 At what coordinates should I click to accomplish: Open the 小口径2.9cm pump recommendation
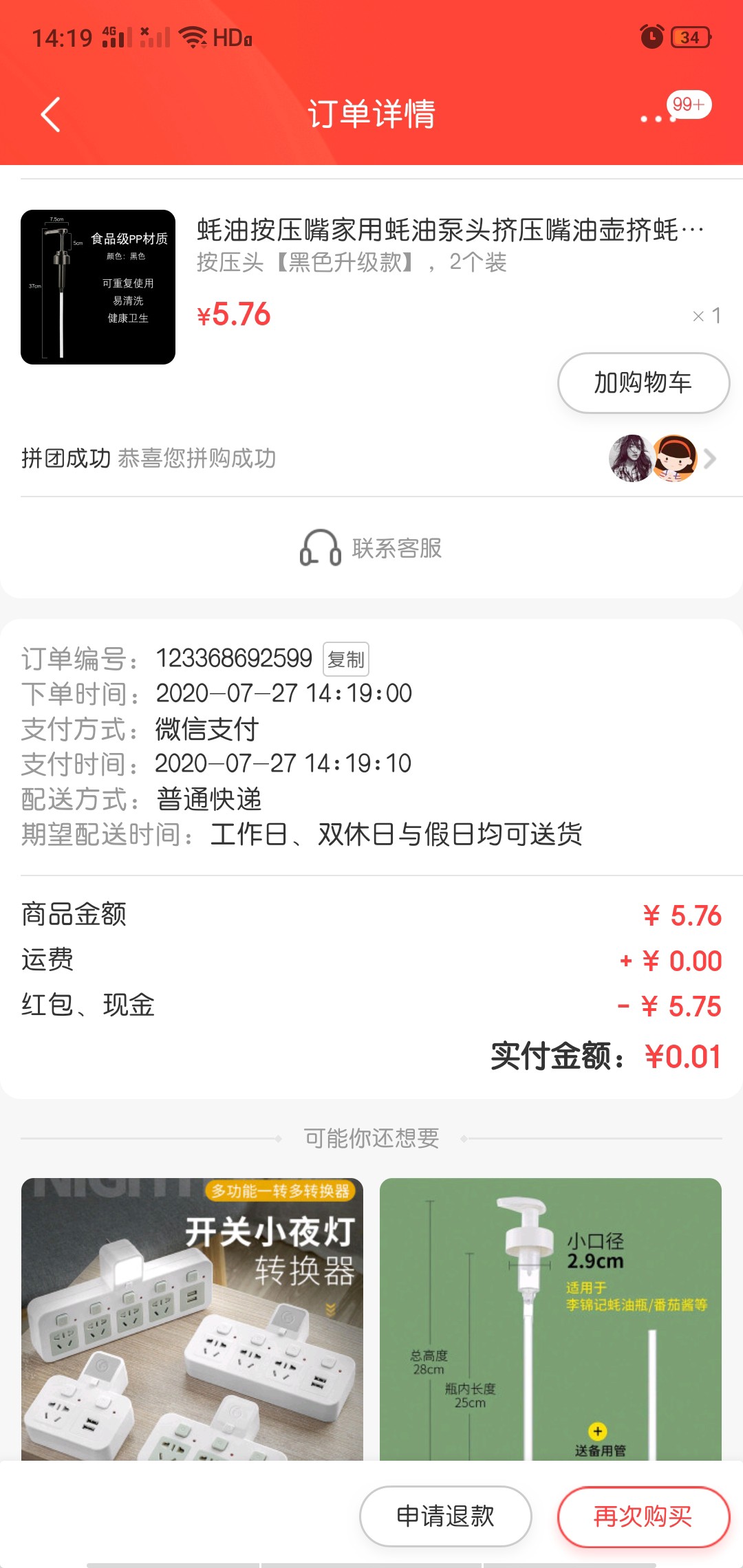click(550, 1319)
